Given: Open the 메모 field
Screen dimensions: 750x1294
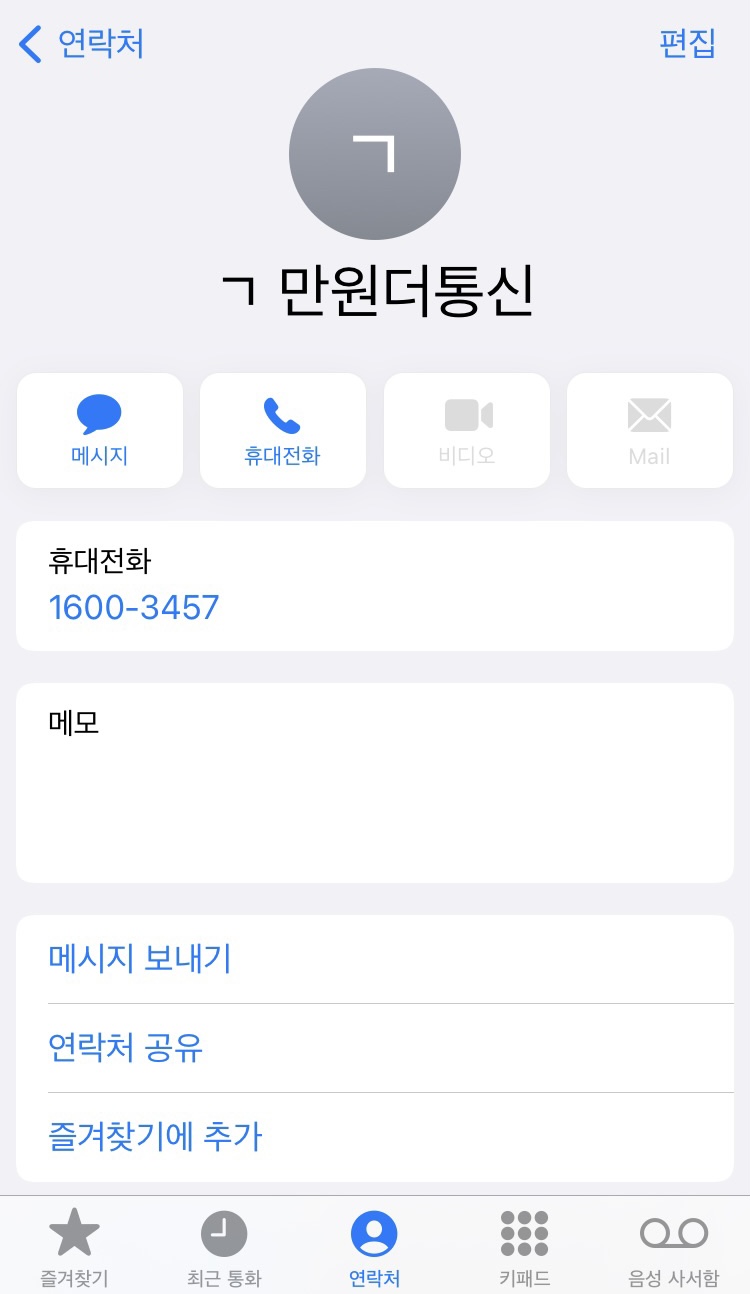Looking at the screenshot, I should pos(375,783).
